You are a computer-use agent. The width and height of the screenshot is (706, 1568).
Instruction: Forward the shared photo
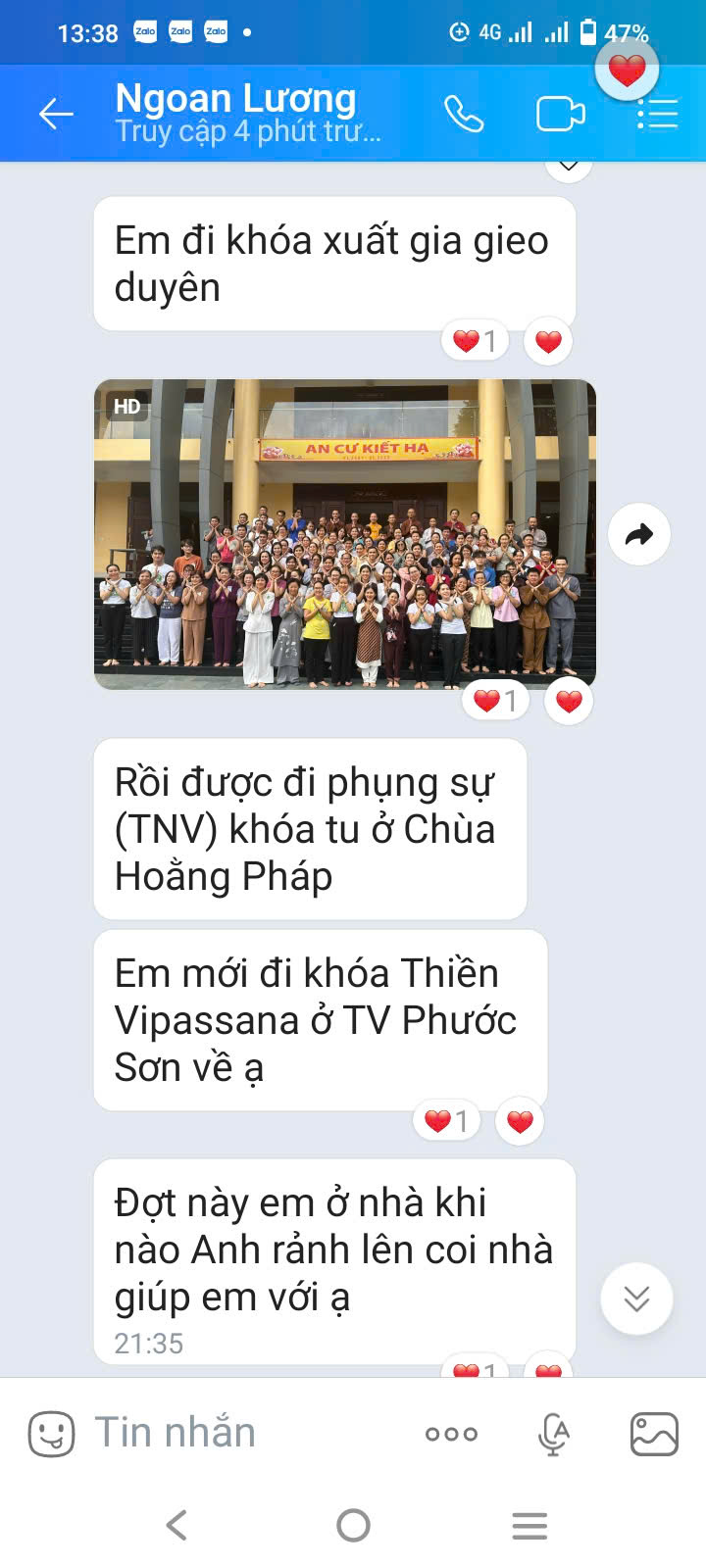click(x=639, y=534)
